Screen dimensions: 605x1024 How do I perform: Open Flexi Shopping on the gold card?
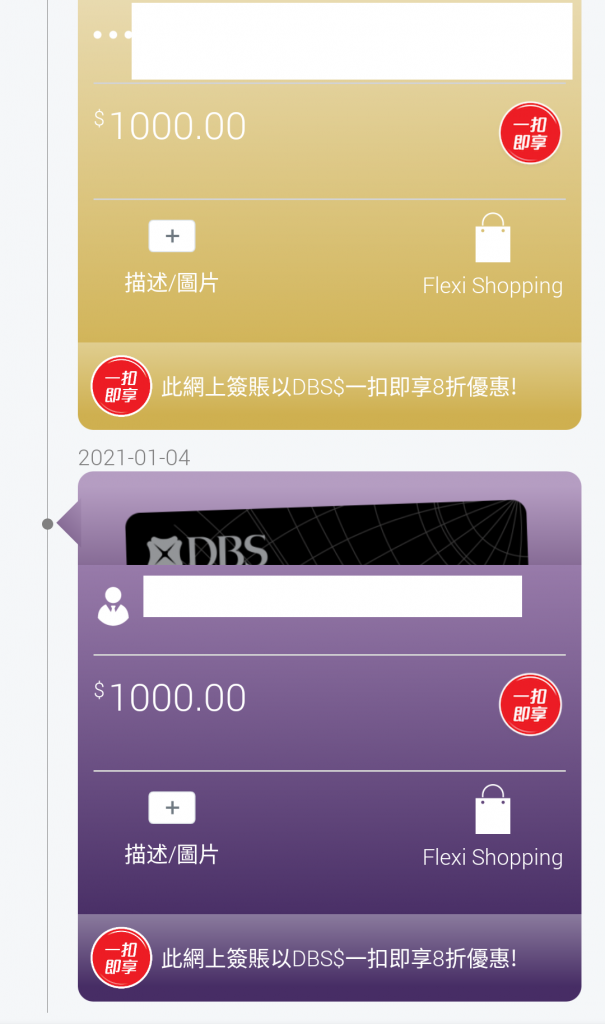click(492, 255)
